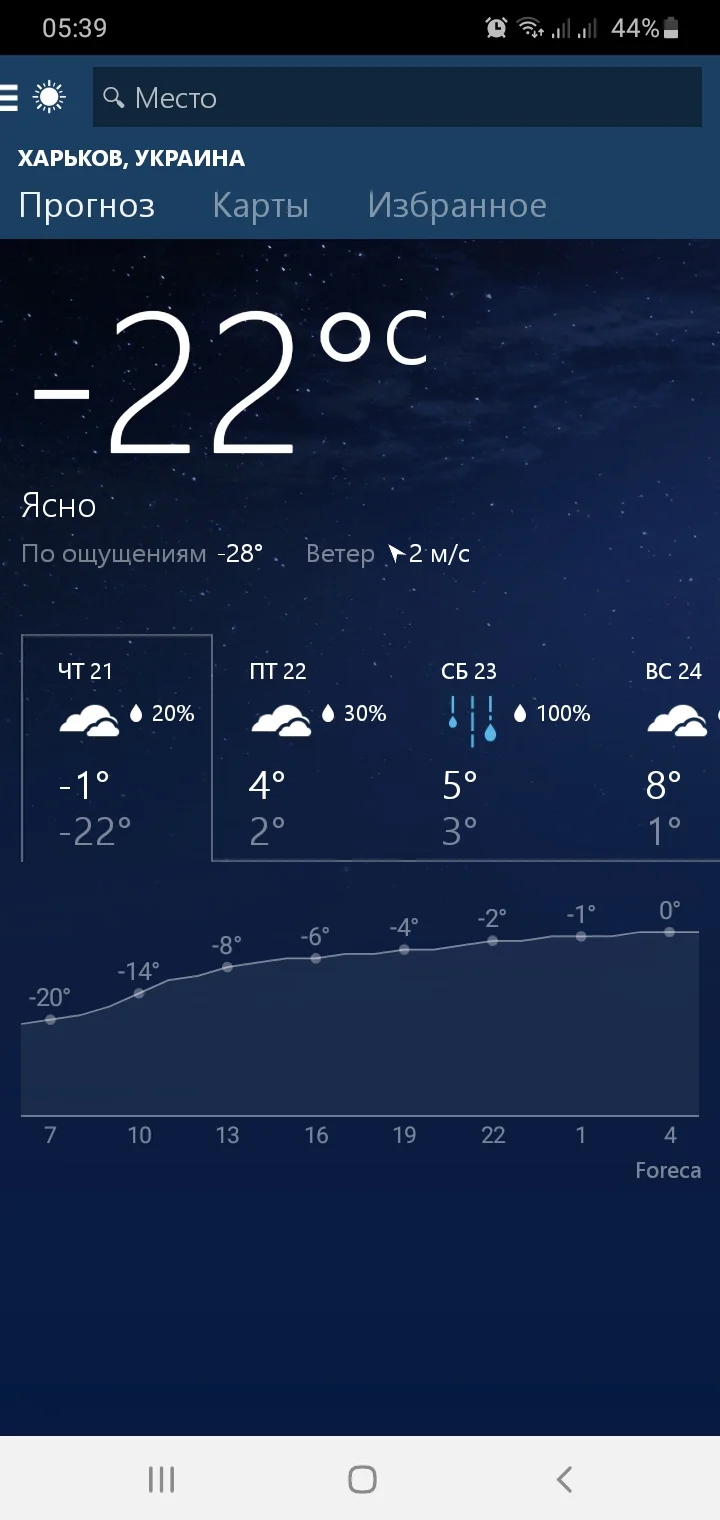This screenshot has height=1520, width=720.
Task: Open the navigation hamburger menu
Action: pyautogui.click(x=10, y=97)
